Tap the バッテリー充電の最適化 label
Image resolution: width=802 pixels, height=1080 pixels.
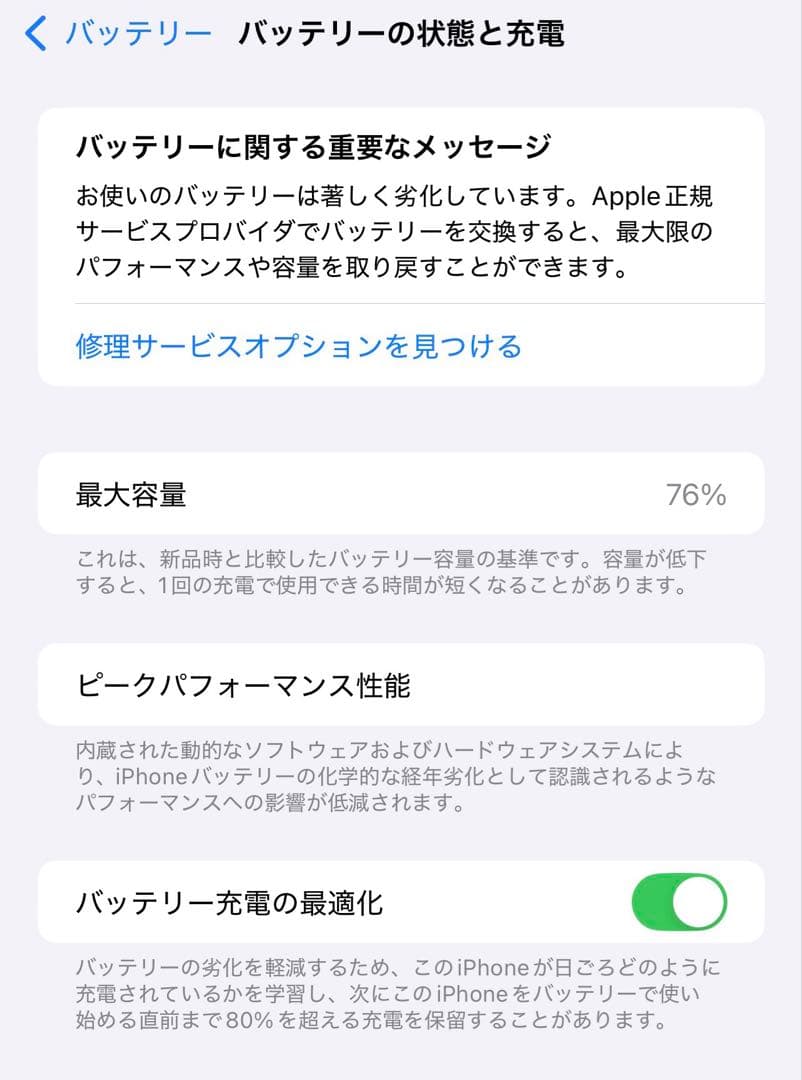(217, 901)
